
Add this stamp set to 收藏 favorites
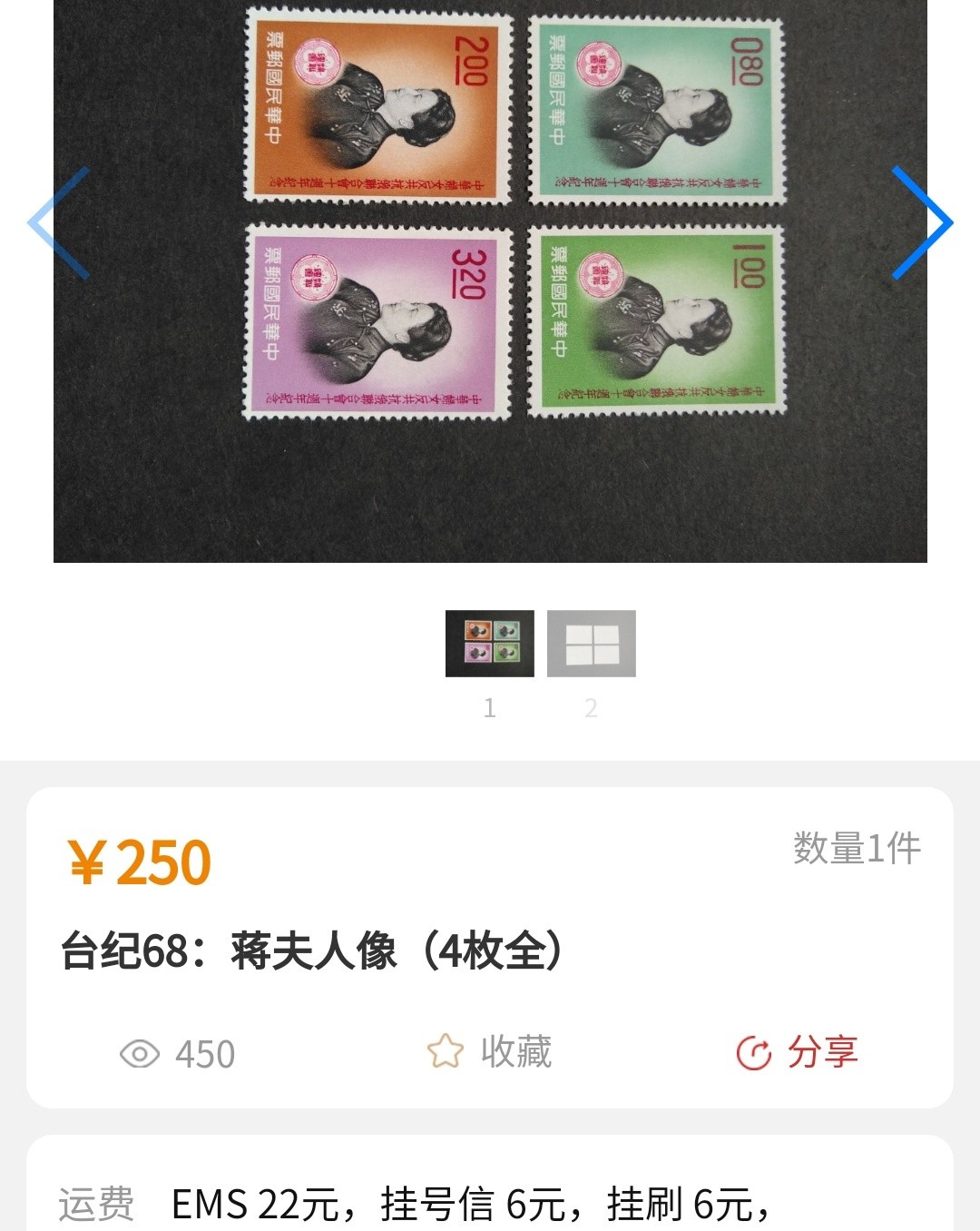click(490, 1052)
